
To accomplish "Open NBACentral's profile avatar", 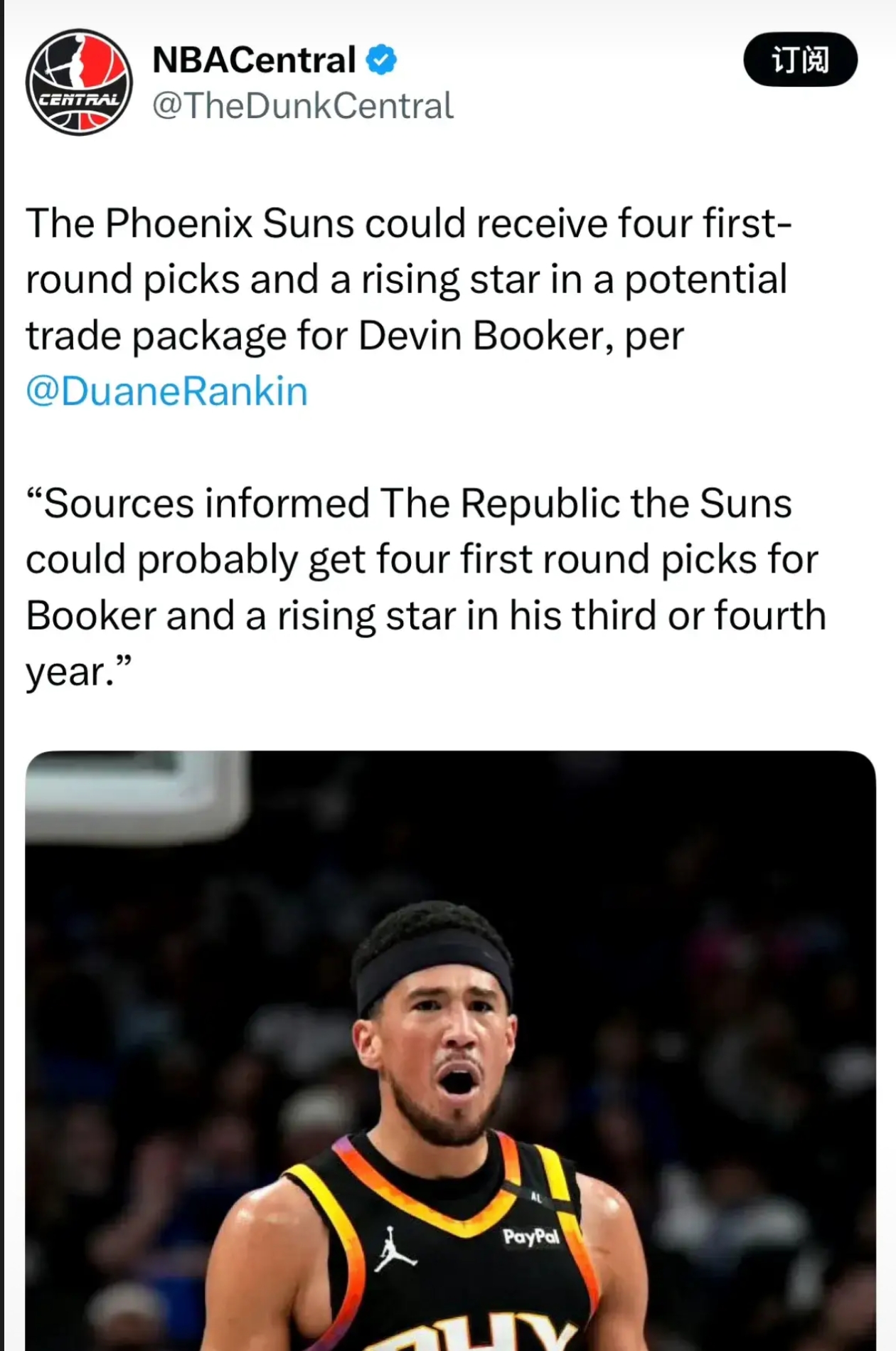I will click(x=79, y=82).
